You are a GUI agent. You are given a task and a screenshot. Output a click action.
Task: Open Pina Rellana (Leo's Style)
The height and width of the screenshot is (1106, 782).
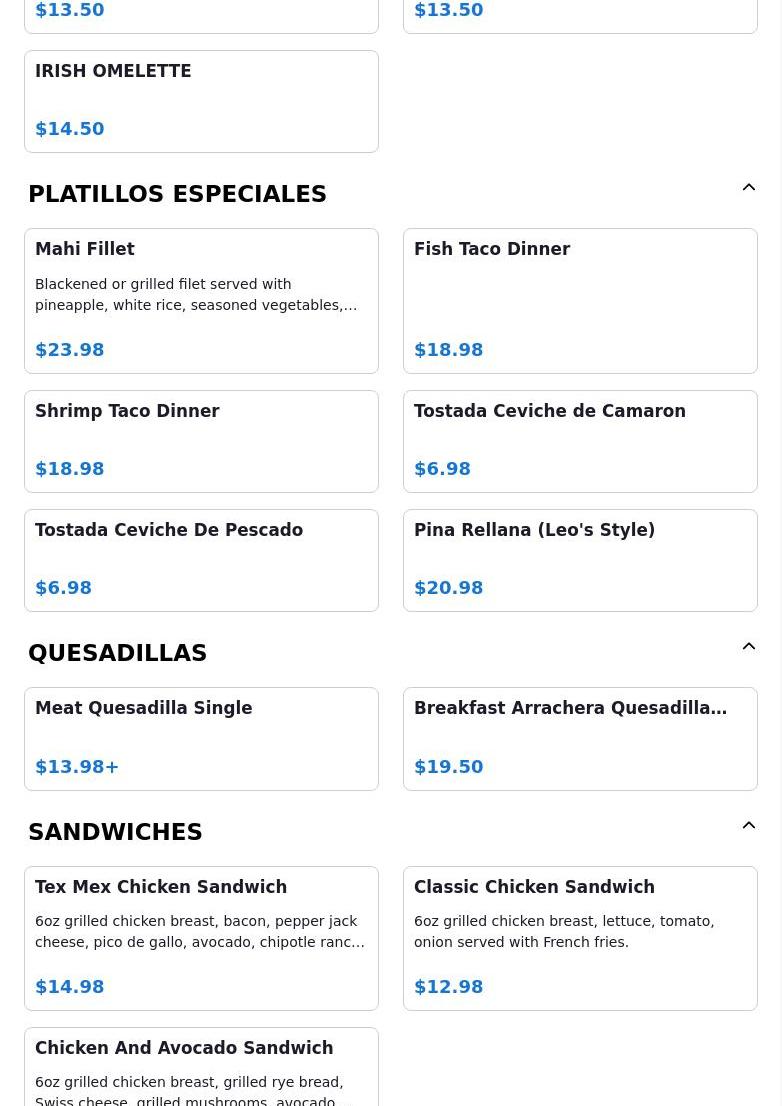(580, 560)
